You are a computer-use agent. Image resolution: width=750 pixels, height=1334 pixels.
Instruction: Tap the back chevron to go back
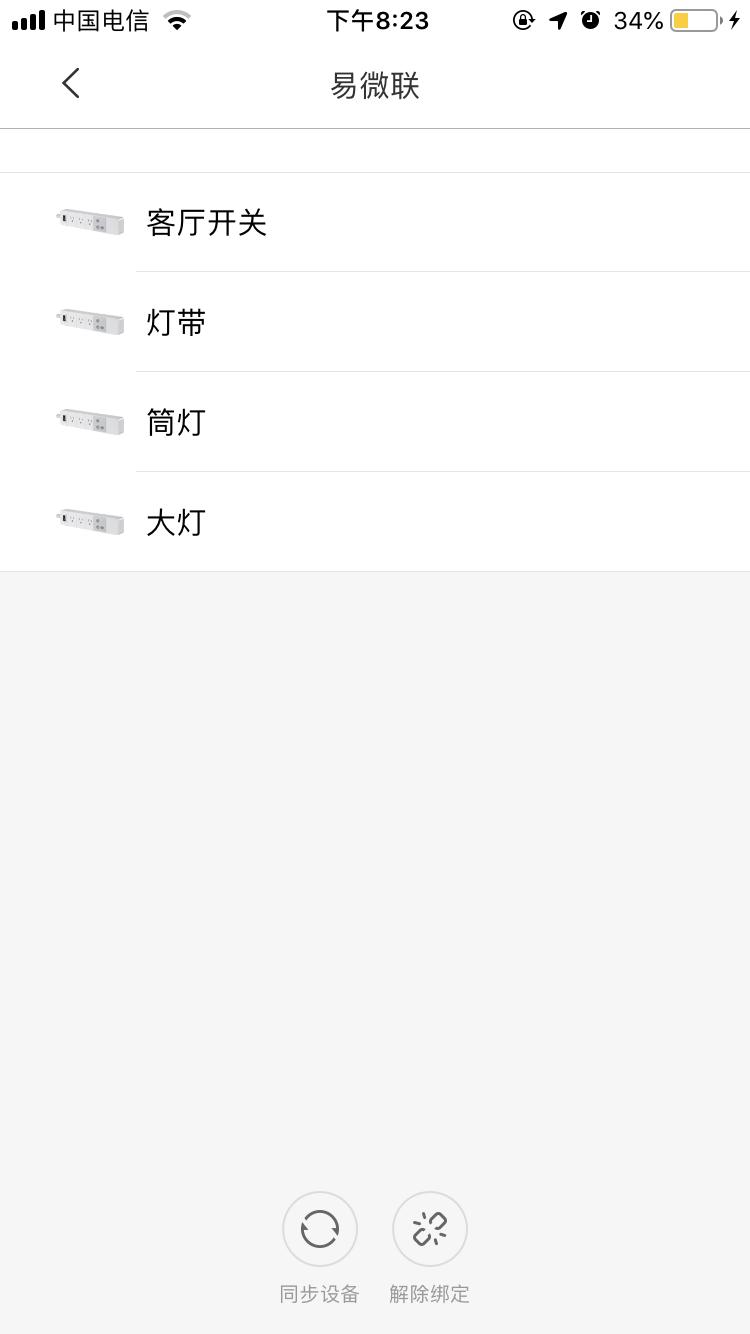[70, 84]
